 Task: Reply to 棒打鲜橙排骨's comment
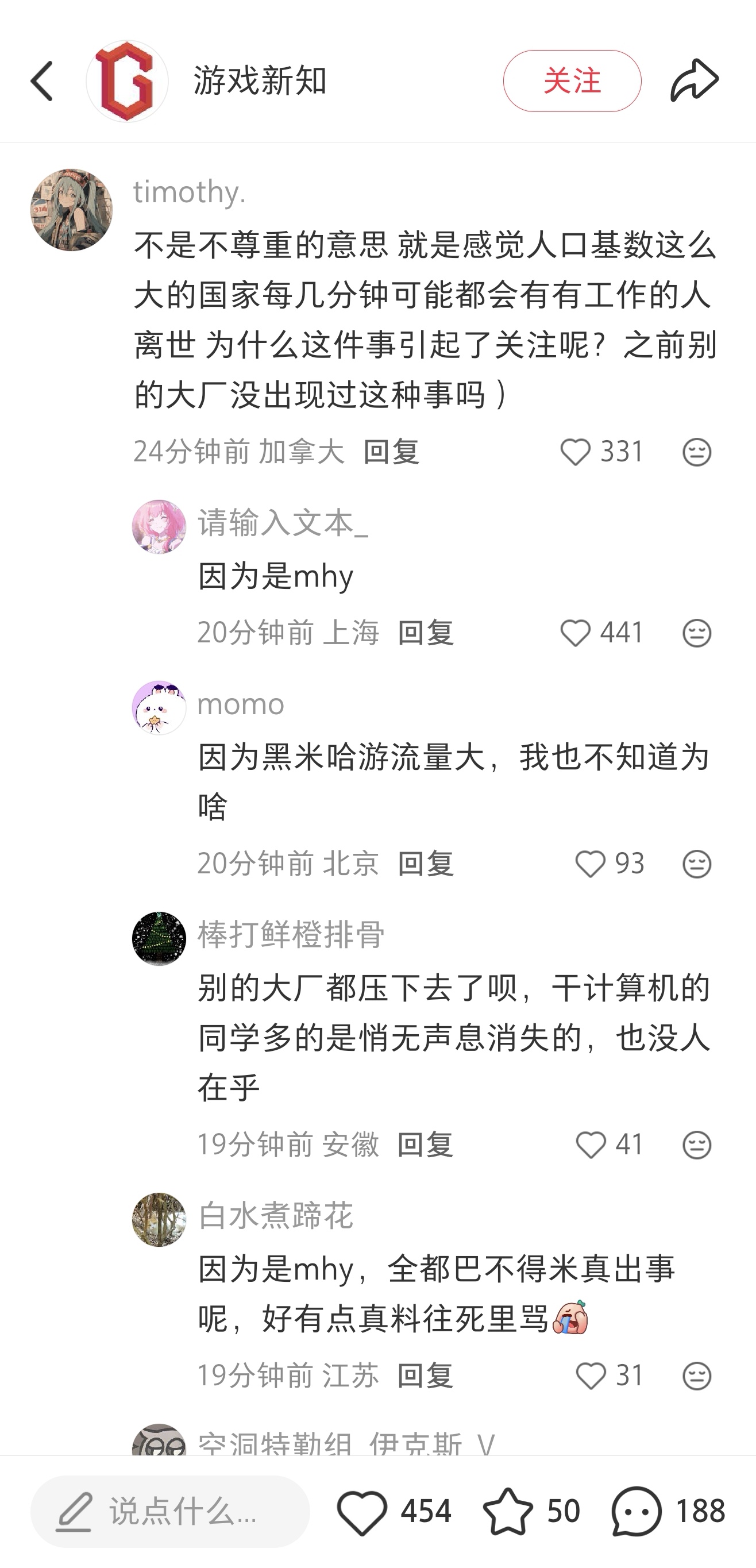point(426,1145)
